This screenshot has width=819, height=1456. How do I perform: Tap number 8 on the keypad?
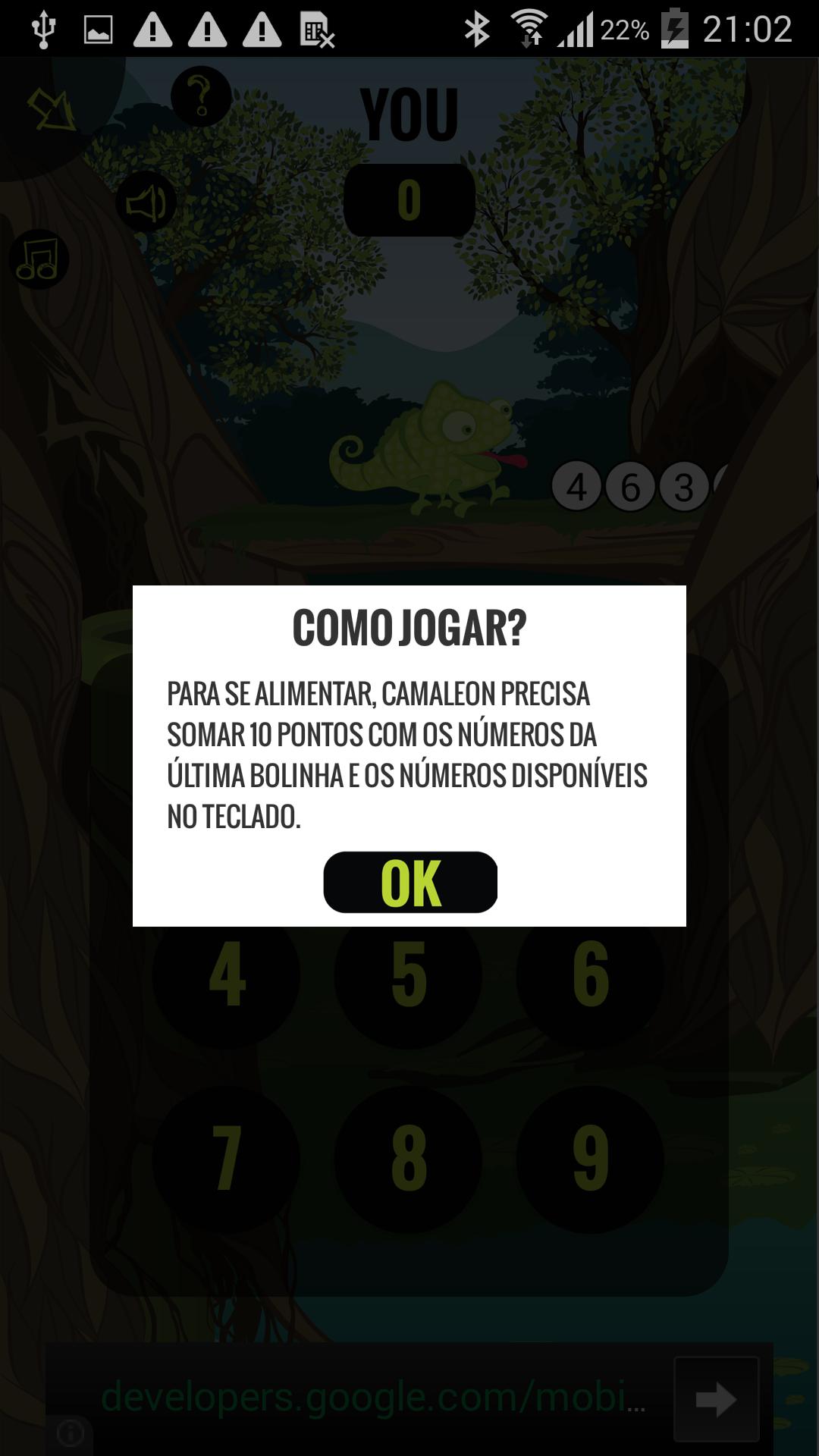point(408,1158)
